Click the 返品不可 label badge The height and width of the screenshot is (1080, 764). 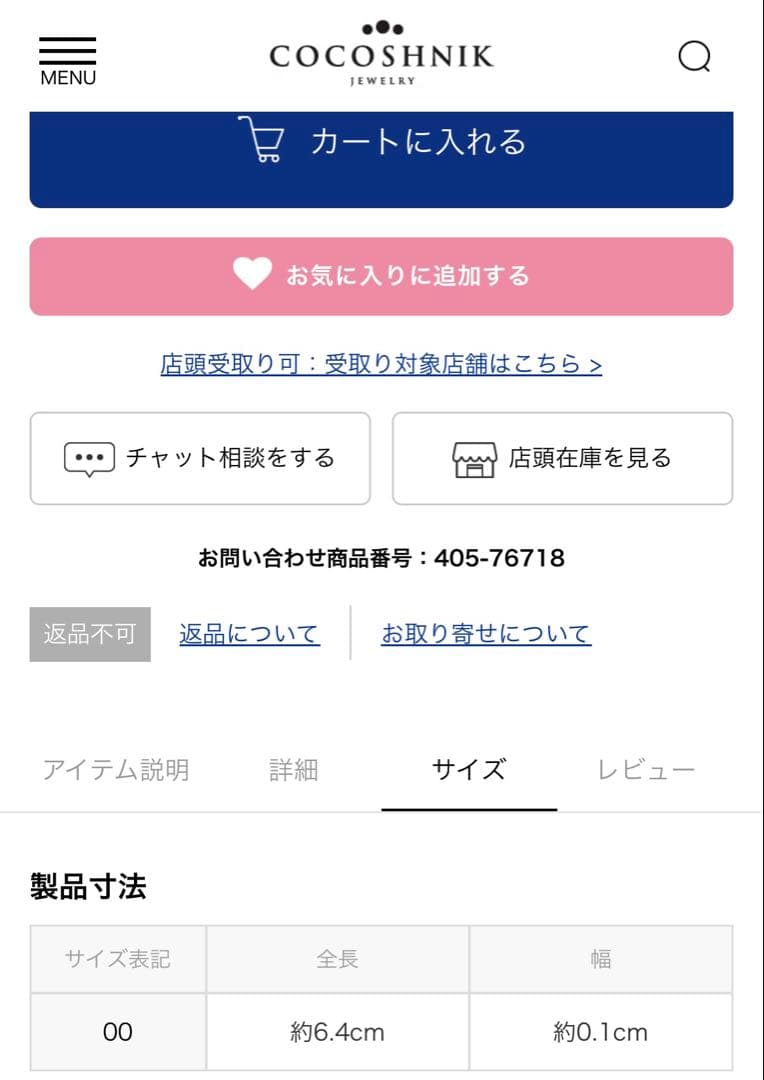[89, 633]
